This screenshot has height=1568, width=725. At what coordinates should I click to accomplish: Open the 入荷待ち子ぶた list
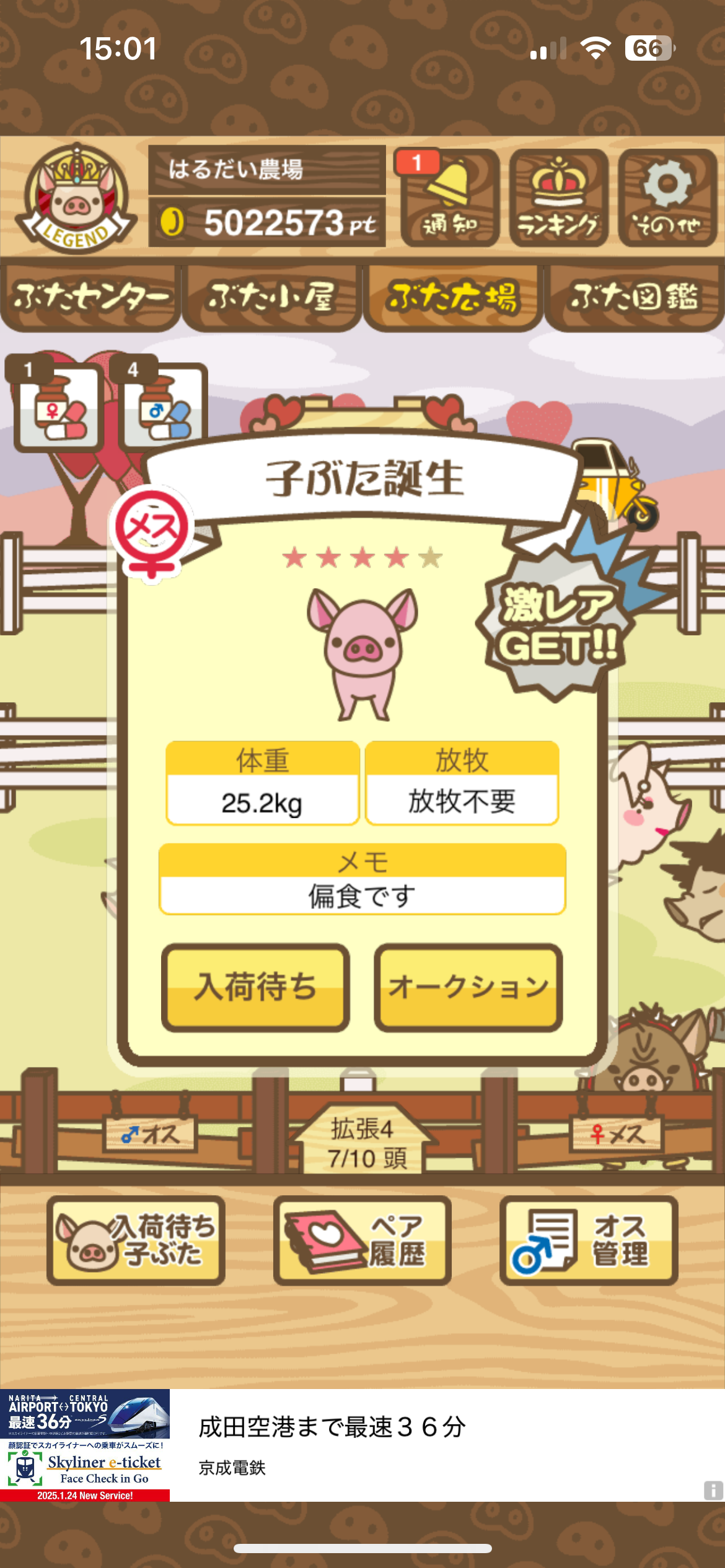136,1240
